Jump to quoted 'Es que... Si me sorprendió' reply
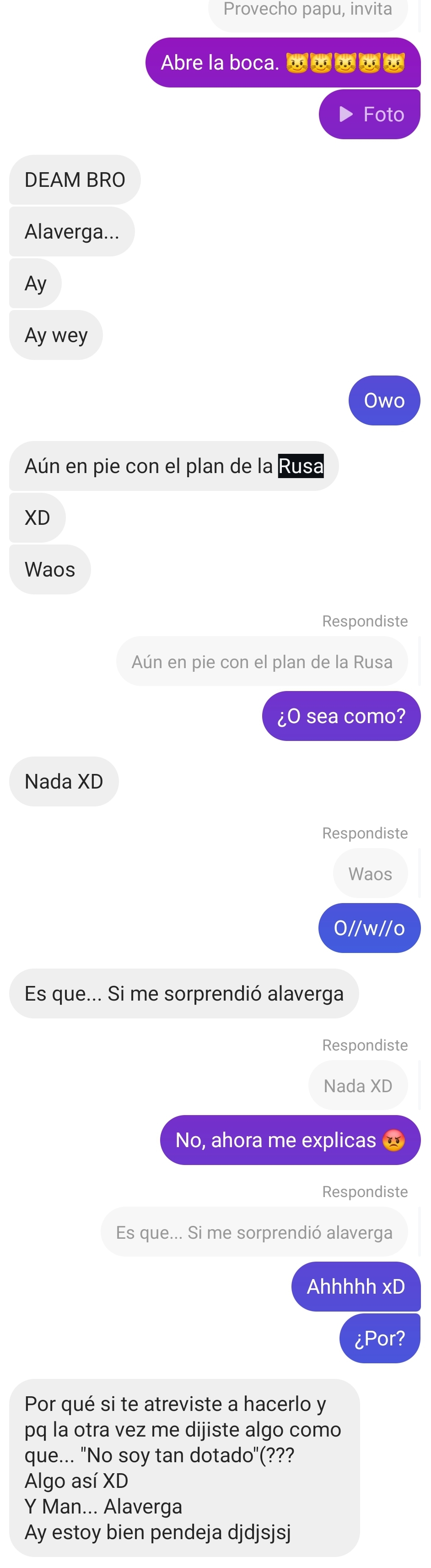 pos(254,1233)
